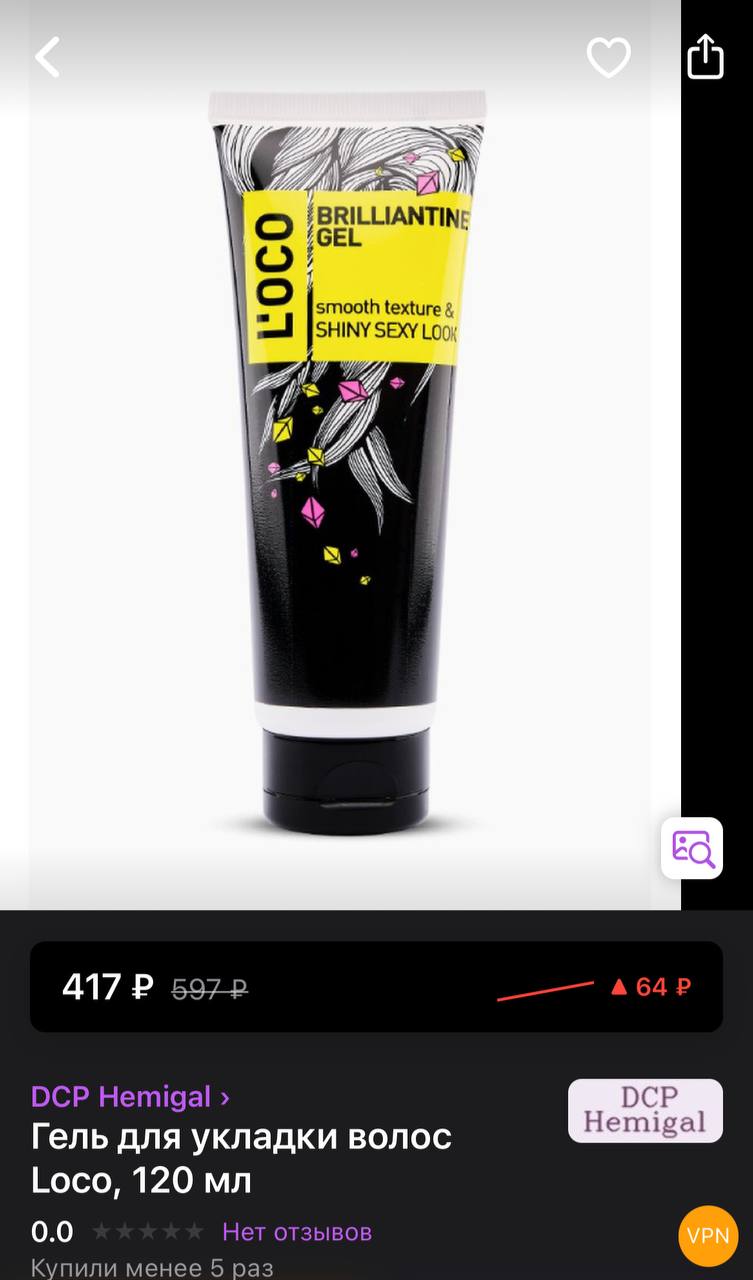Find similar items by photo search
This screenshot has width=753, height=1280.
pyautogui.click(x=692, y=848)
